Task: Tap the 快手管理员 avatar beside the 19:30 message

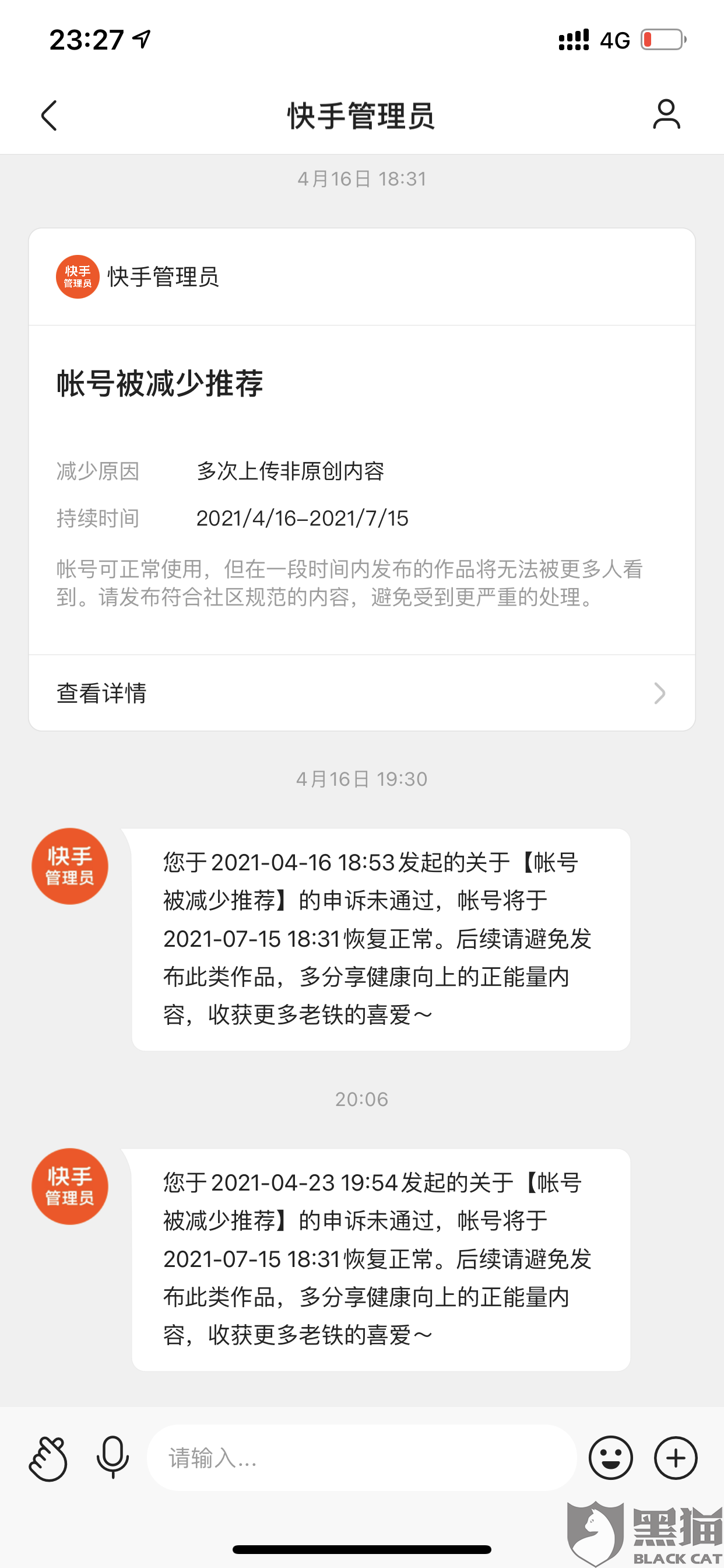Action: click(69, 865)
